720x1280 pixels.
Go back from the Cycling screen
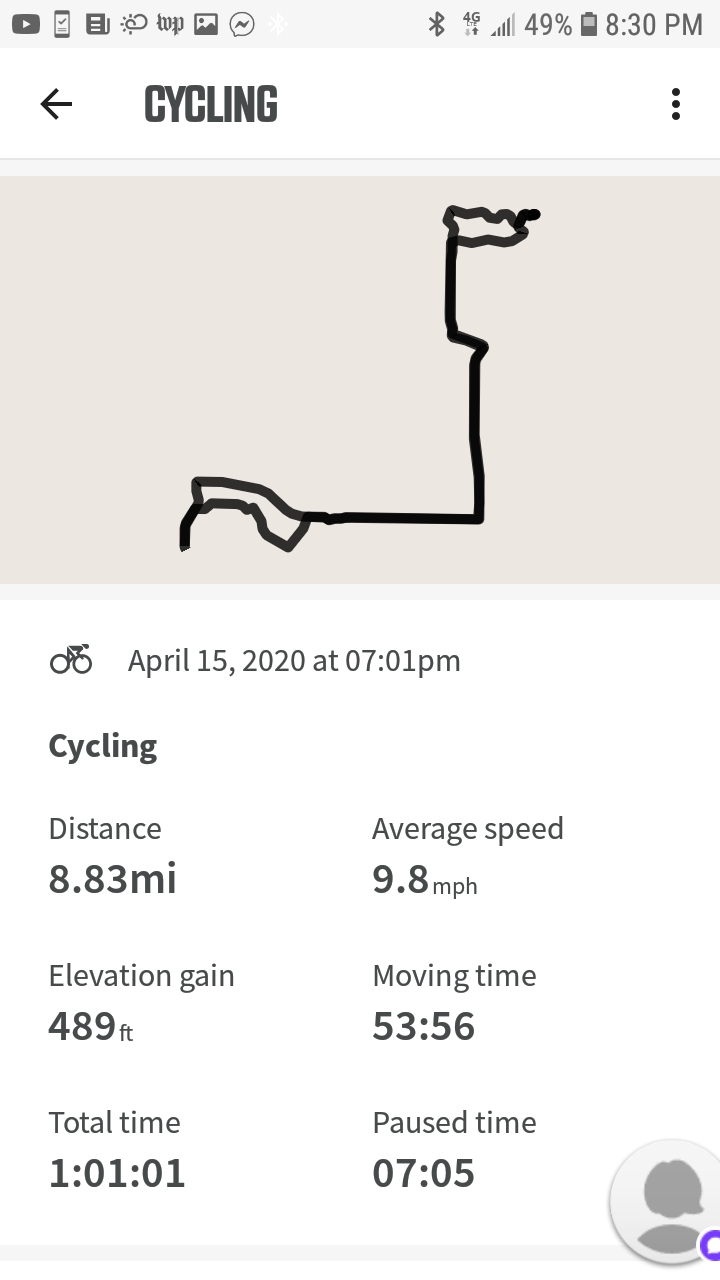[x=56, y=104]
